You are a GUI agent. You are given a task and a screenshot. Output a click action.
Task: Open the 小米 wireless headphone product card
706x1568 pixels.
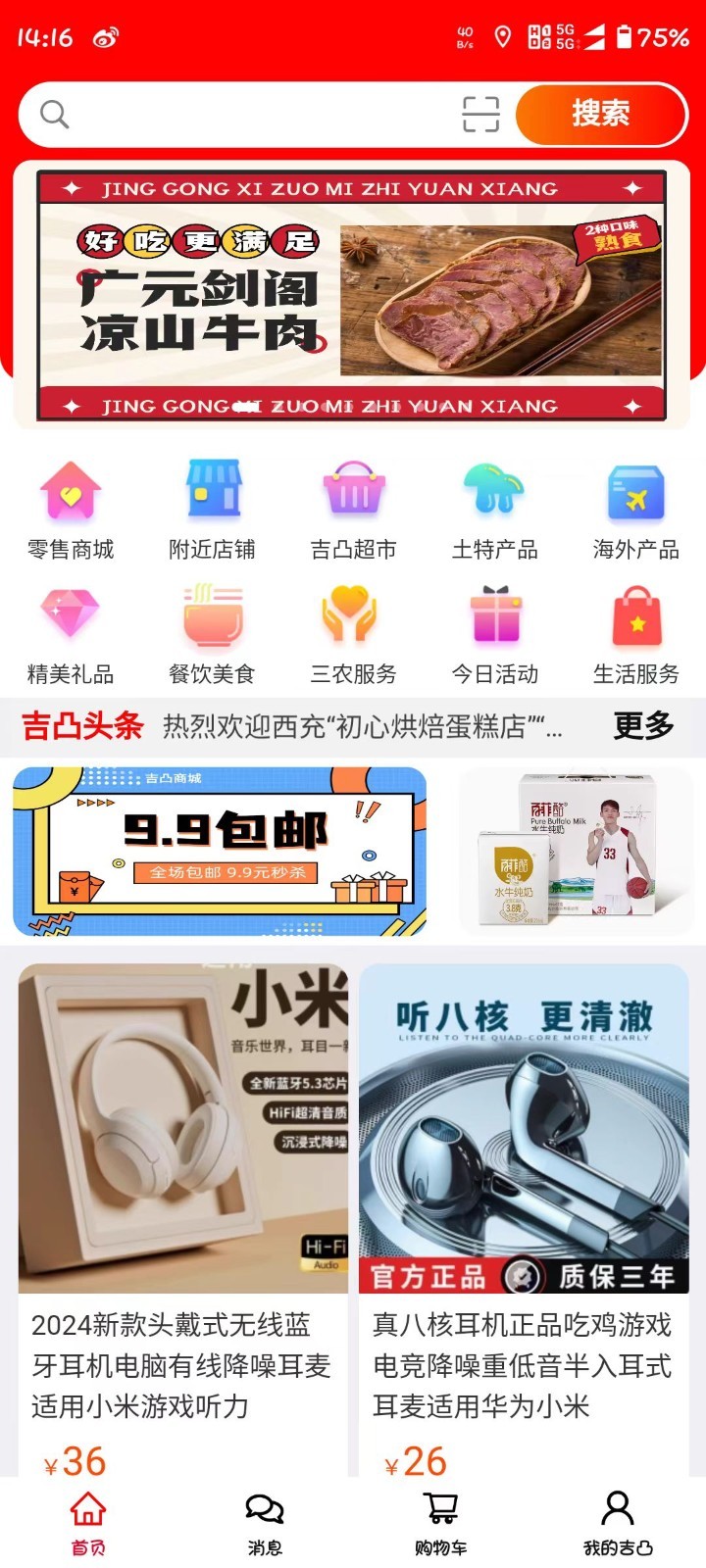(183, 1215)
